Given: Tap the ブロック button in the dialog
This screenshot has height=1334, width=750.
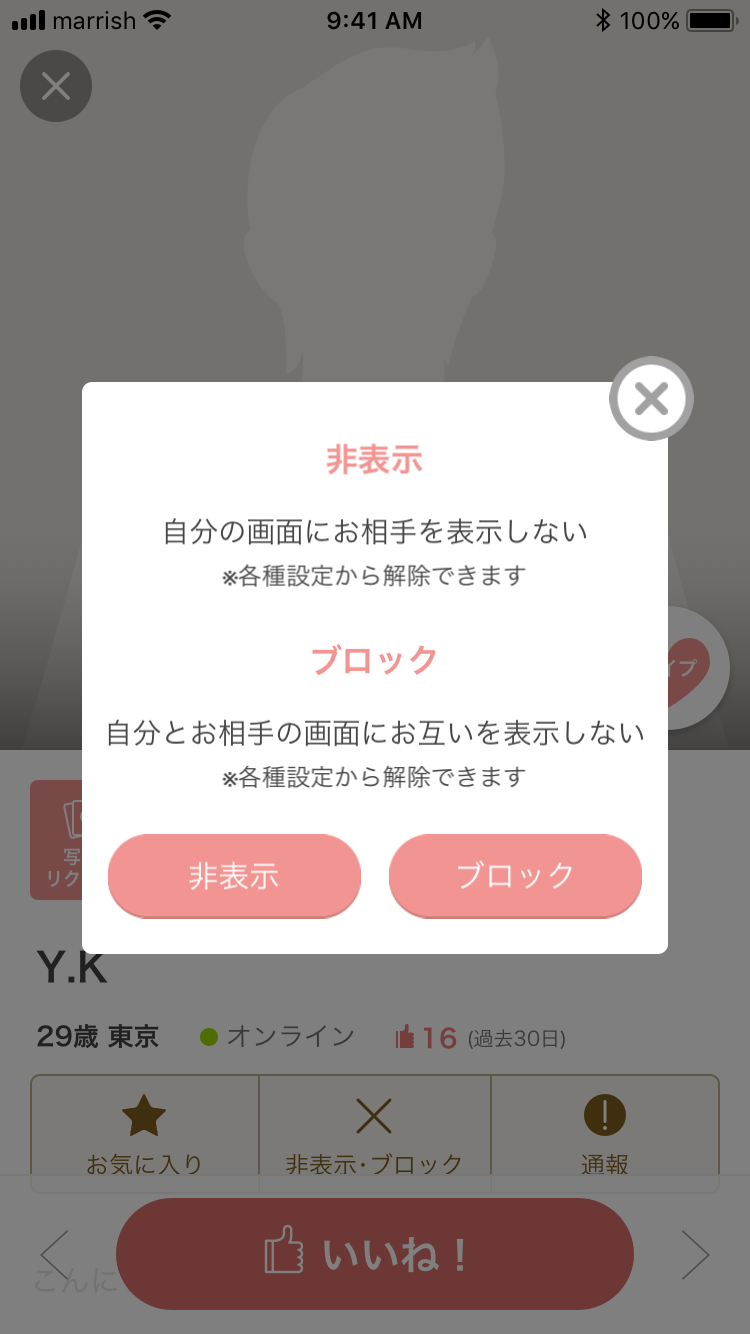Looking at the screenshot, I should (515, 876).
